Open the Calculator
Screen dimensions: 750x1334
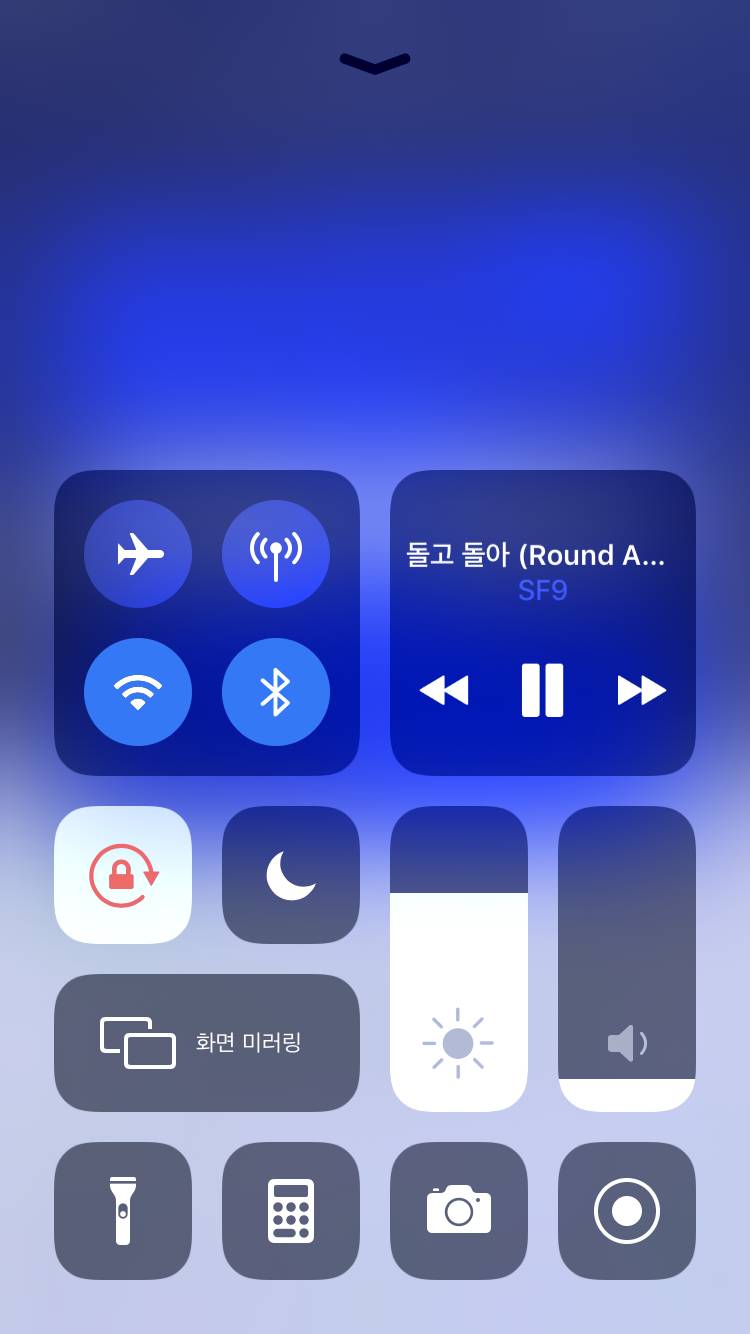[x=290, y=1210]
